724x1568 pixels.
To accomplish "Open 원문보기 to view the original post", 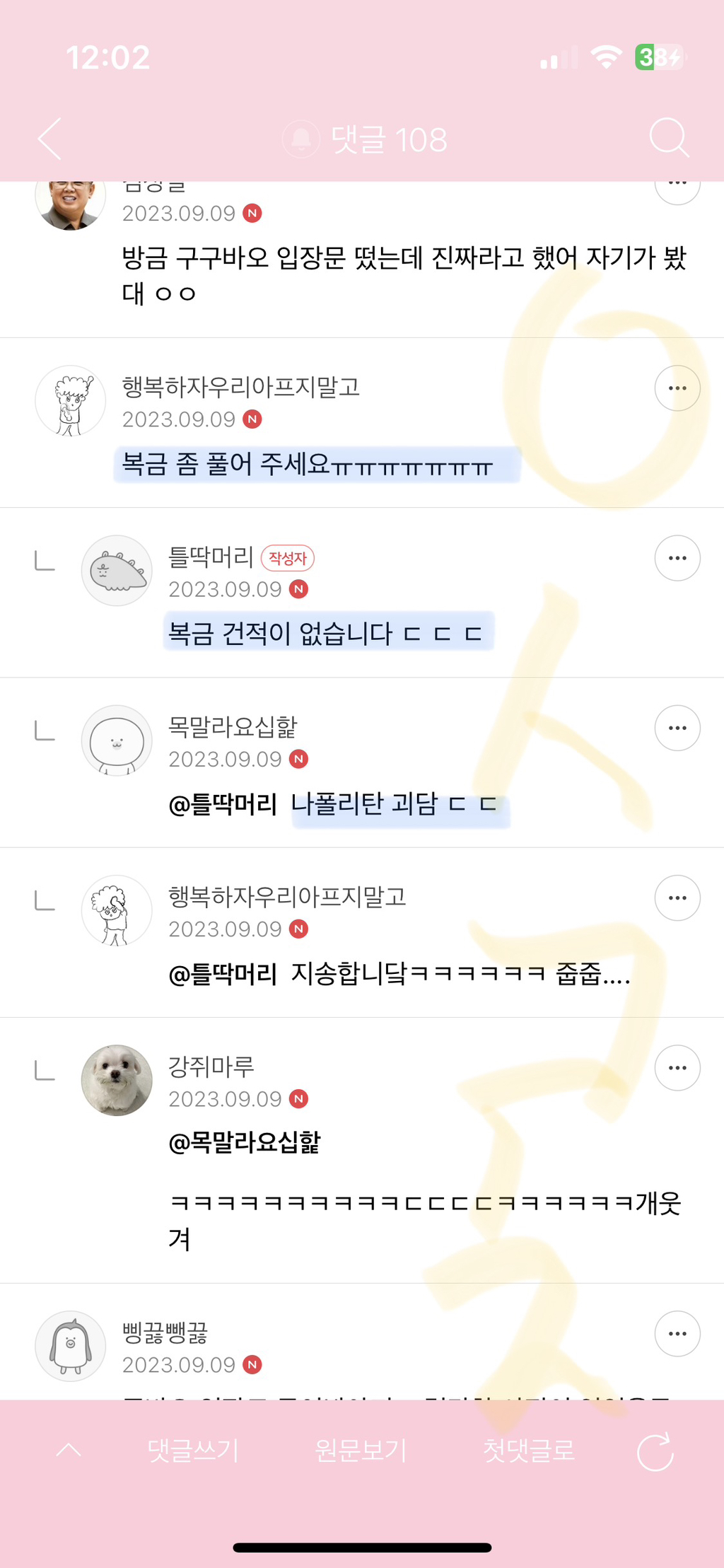I will (x=361, y=1451).
